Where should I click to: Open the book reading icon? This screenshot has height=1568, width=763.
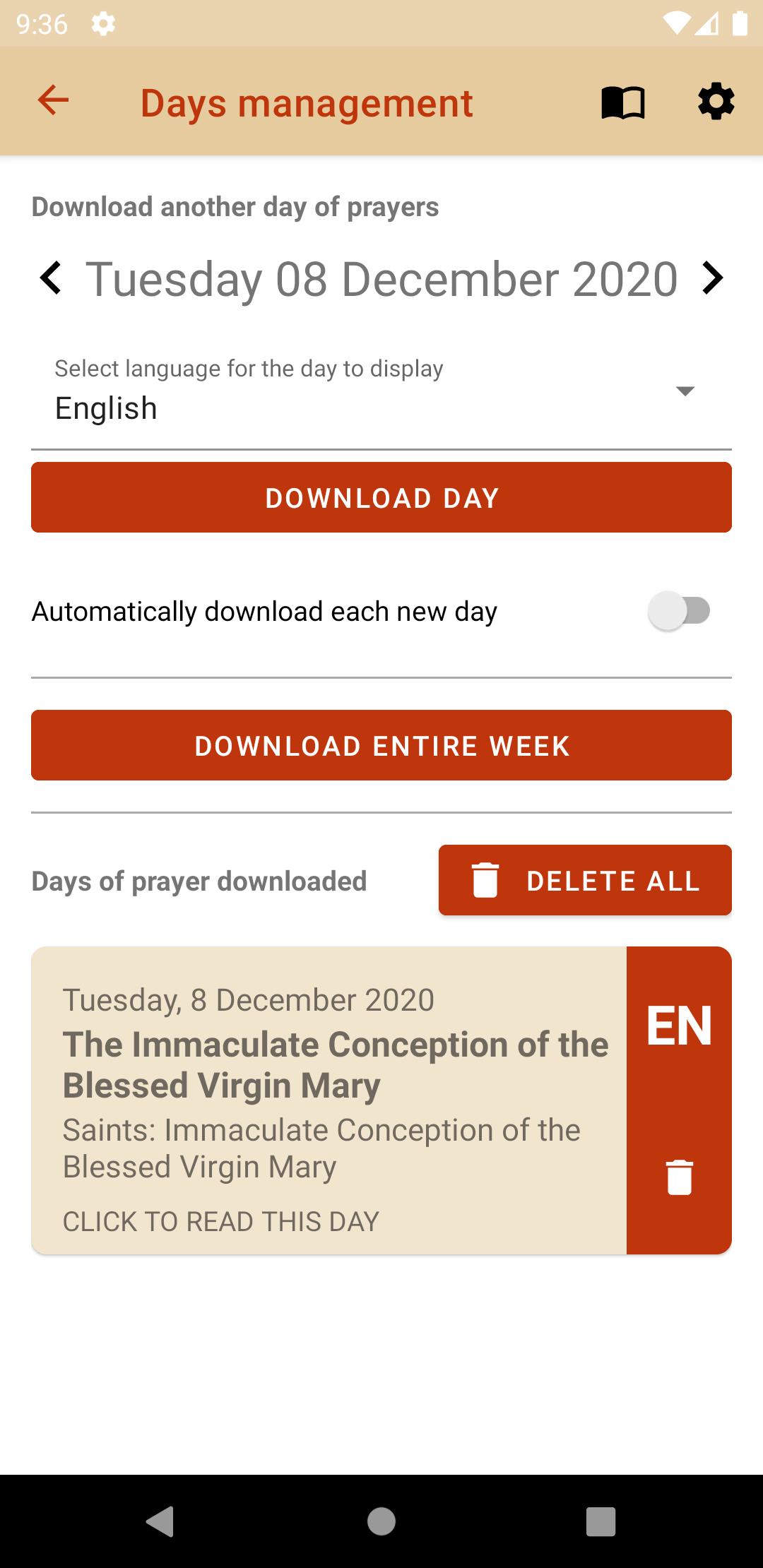622,102
